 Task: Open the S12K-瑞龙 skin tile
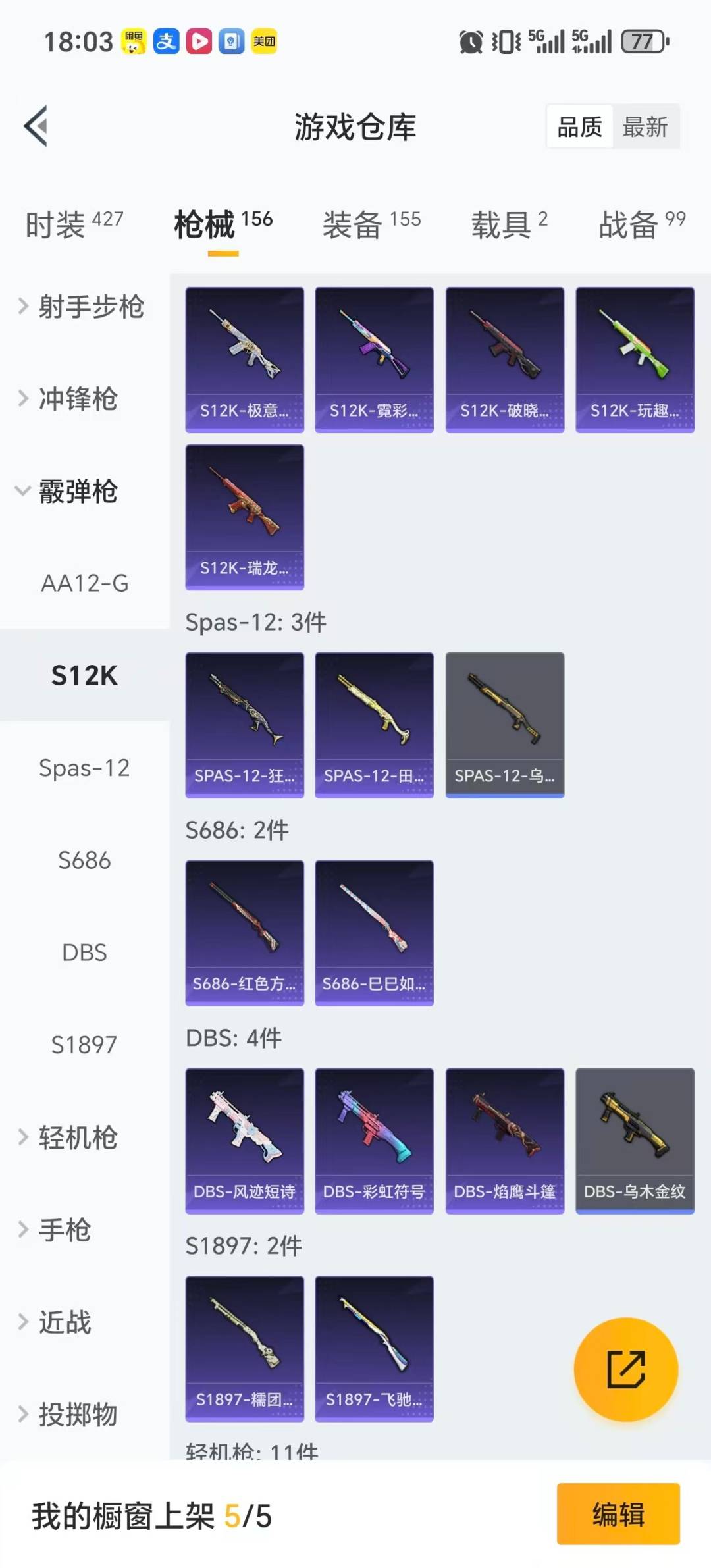tap(245, 517)
